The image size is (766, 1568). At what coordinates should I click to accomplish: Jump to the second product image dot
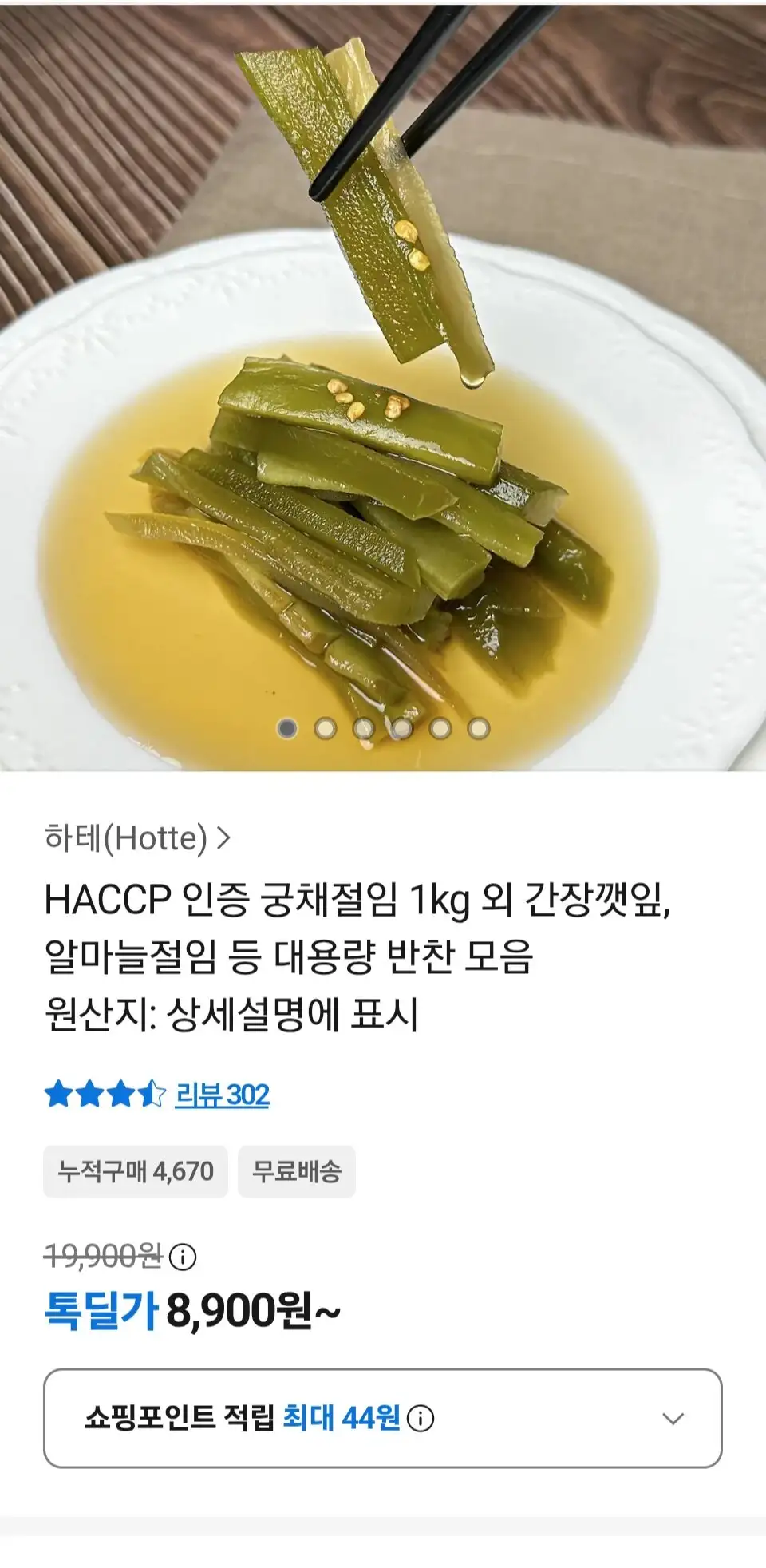pos(326,728)
